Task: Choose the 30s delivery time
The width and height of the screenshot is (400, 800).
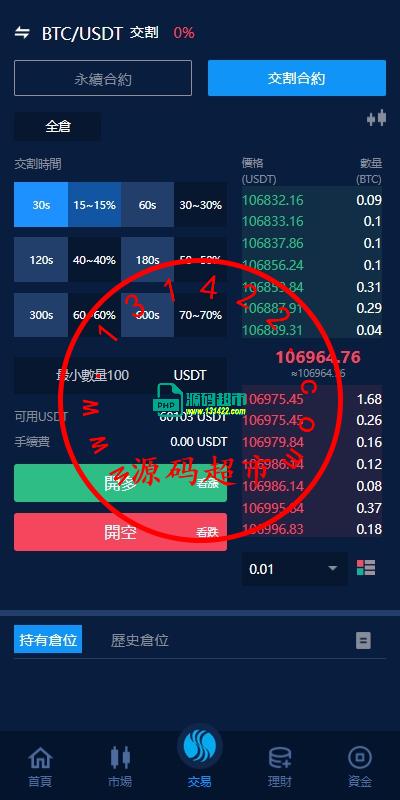Action: click(41, 205)
